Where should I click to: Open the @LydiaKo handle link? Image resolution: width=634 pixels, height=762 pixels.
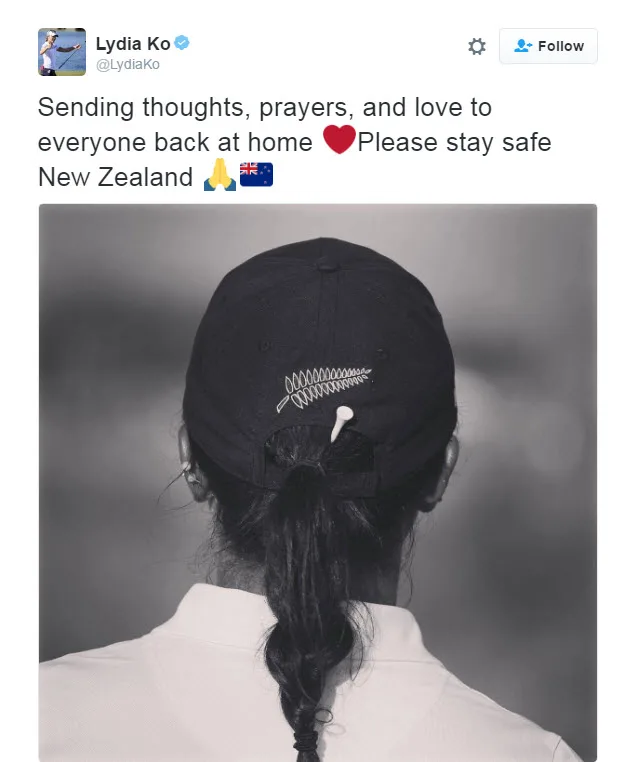127,65
